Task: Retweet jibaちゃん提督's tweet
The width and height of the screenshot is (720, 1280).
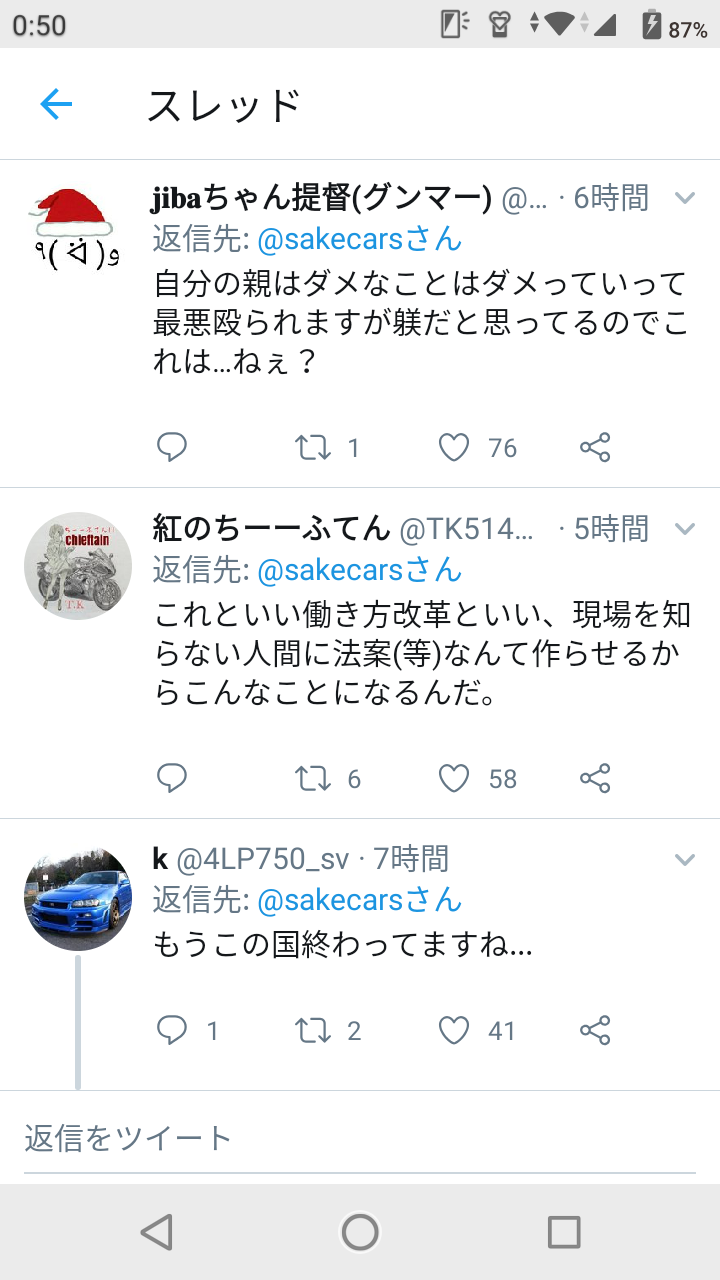Action: pos(313,447)
